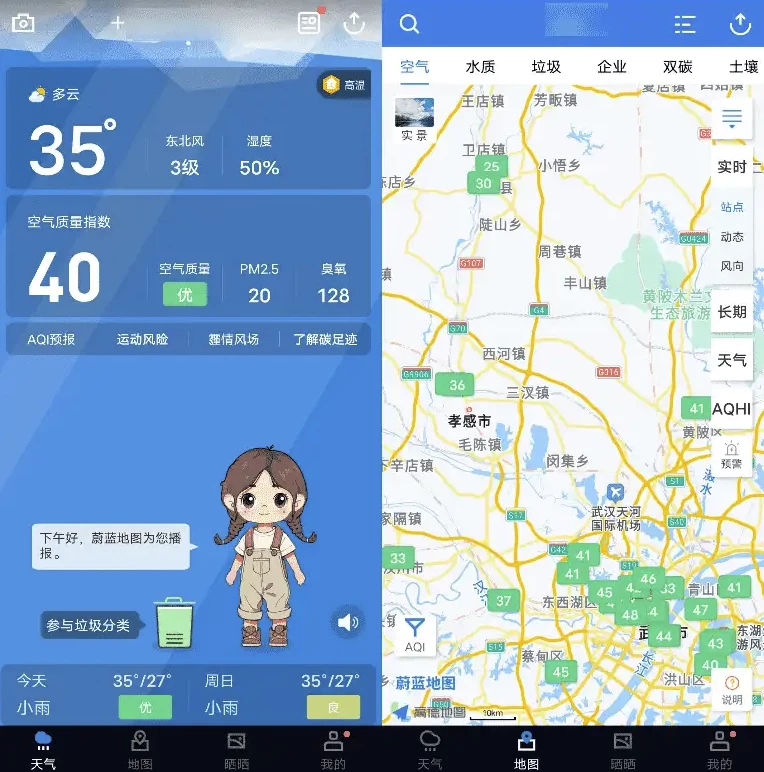Open the list view icon beside search
This screenshot has width=764, height=772.
coord(685,24)
